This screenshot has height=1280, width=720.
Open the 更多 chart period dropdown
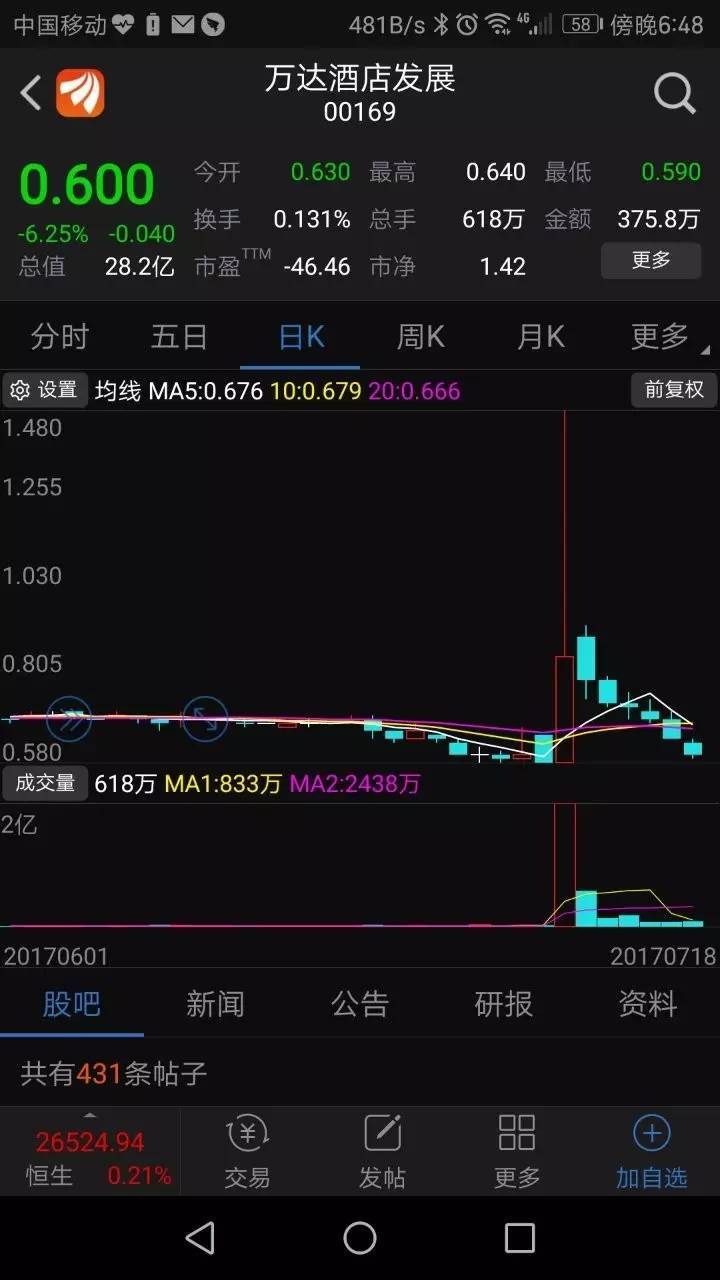click(x=658, y=337)
